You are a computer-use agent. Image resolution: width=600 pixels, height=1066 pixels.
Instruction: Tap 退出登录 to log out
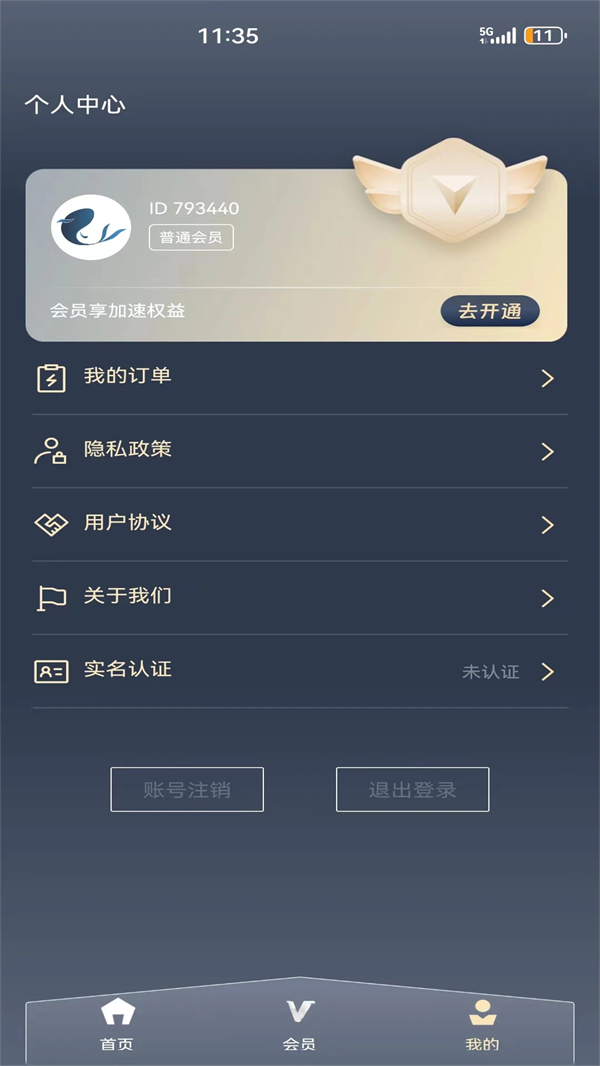(412, 789)
